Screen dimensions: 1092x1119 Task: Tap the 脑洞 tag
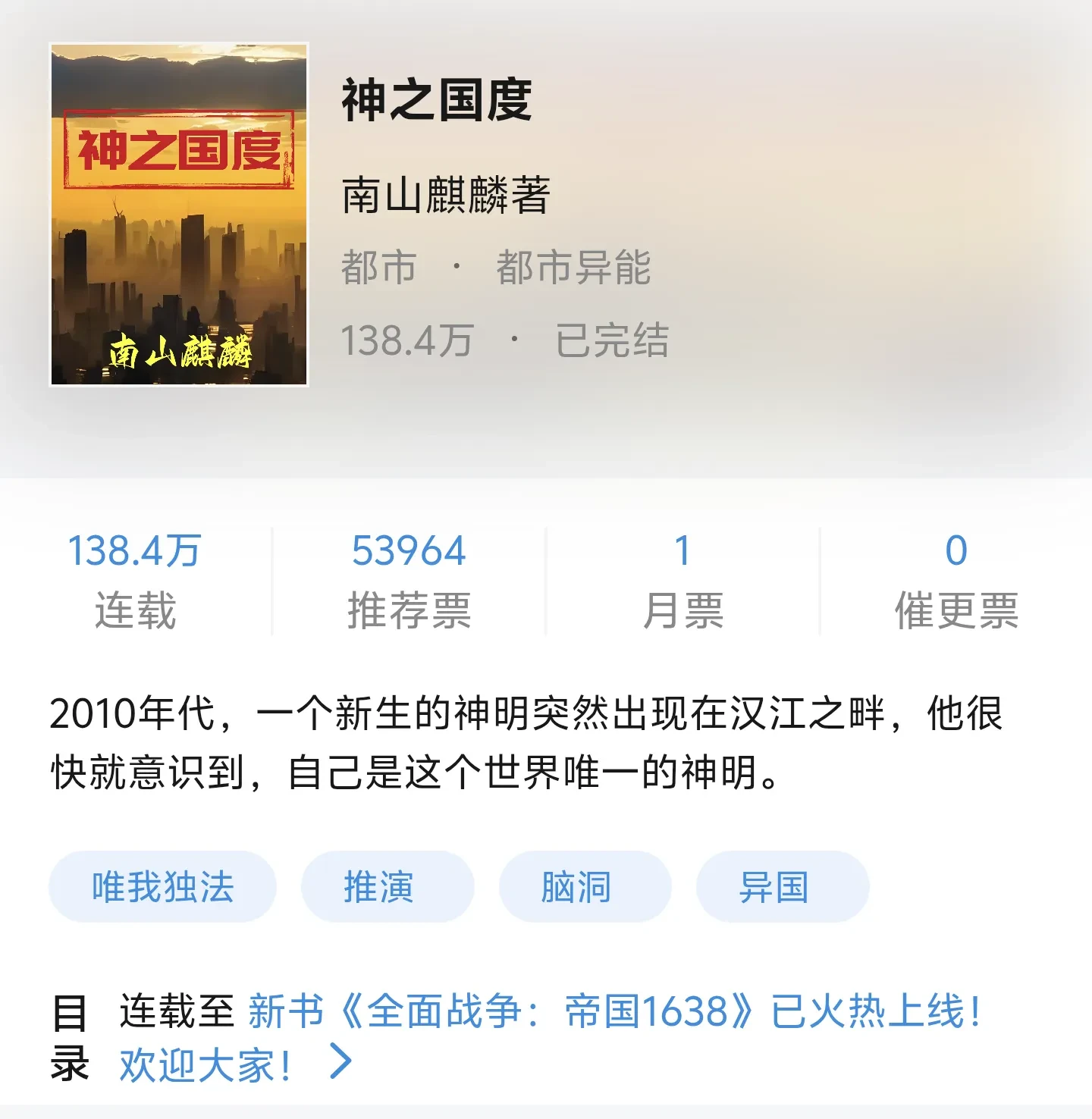click(585, 887)
